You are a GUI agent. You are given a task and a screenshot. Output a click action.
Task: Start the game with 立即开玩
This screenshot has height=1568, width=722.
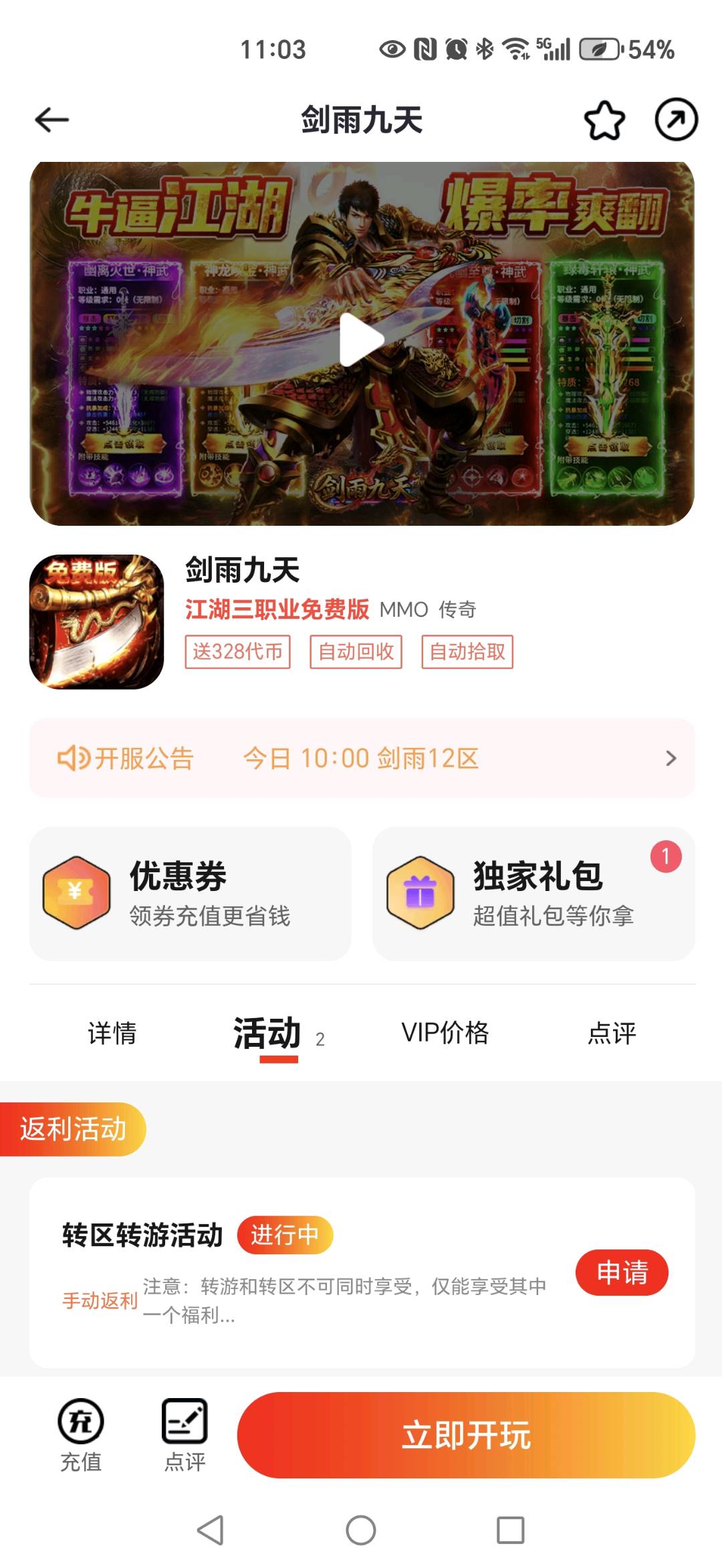(466, 1435)
